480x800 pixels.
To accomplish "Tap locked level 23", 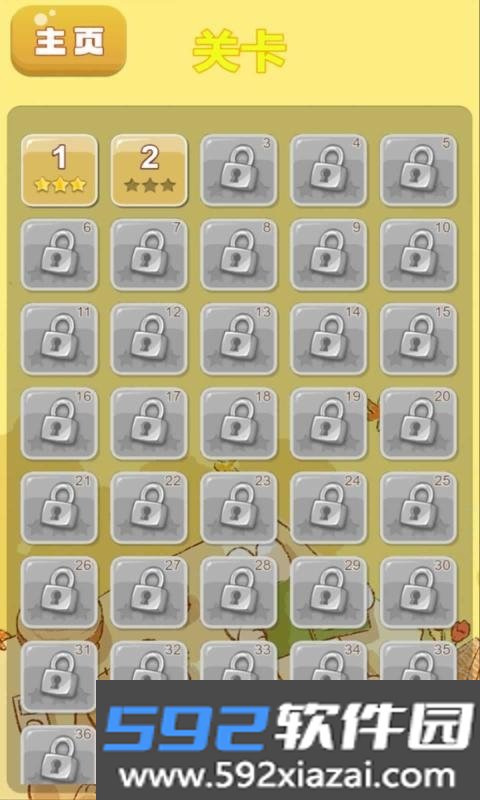I will [239, 508].
